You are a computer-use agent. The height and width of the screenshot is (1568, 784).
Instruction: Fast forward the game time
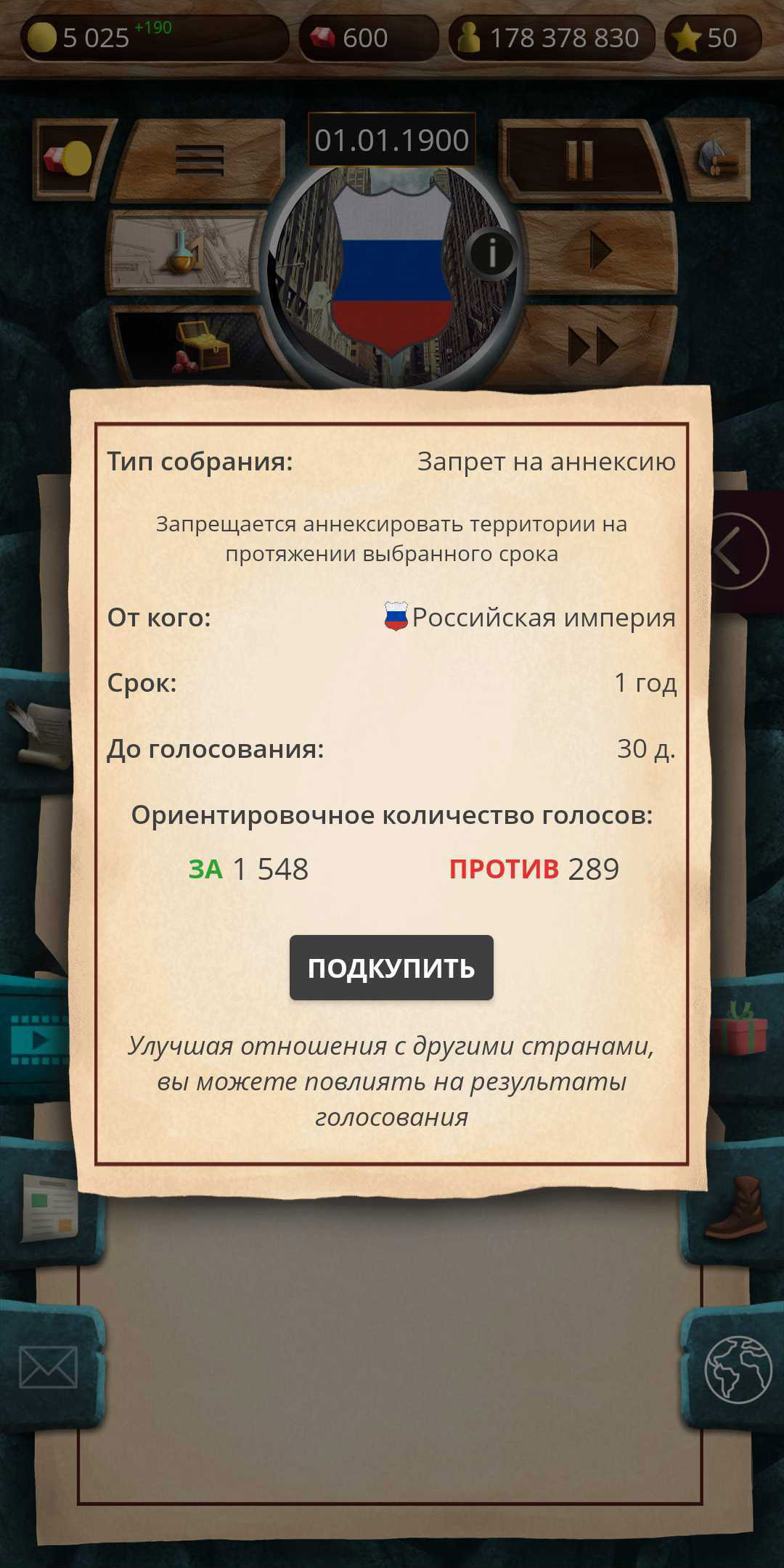tap(592, 346)
